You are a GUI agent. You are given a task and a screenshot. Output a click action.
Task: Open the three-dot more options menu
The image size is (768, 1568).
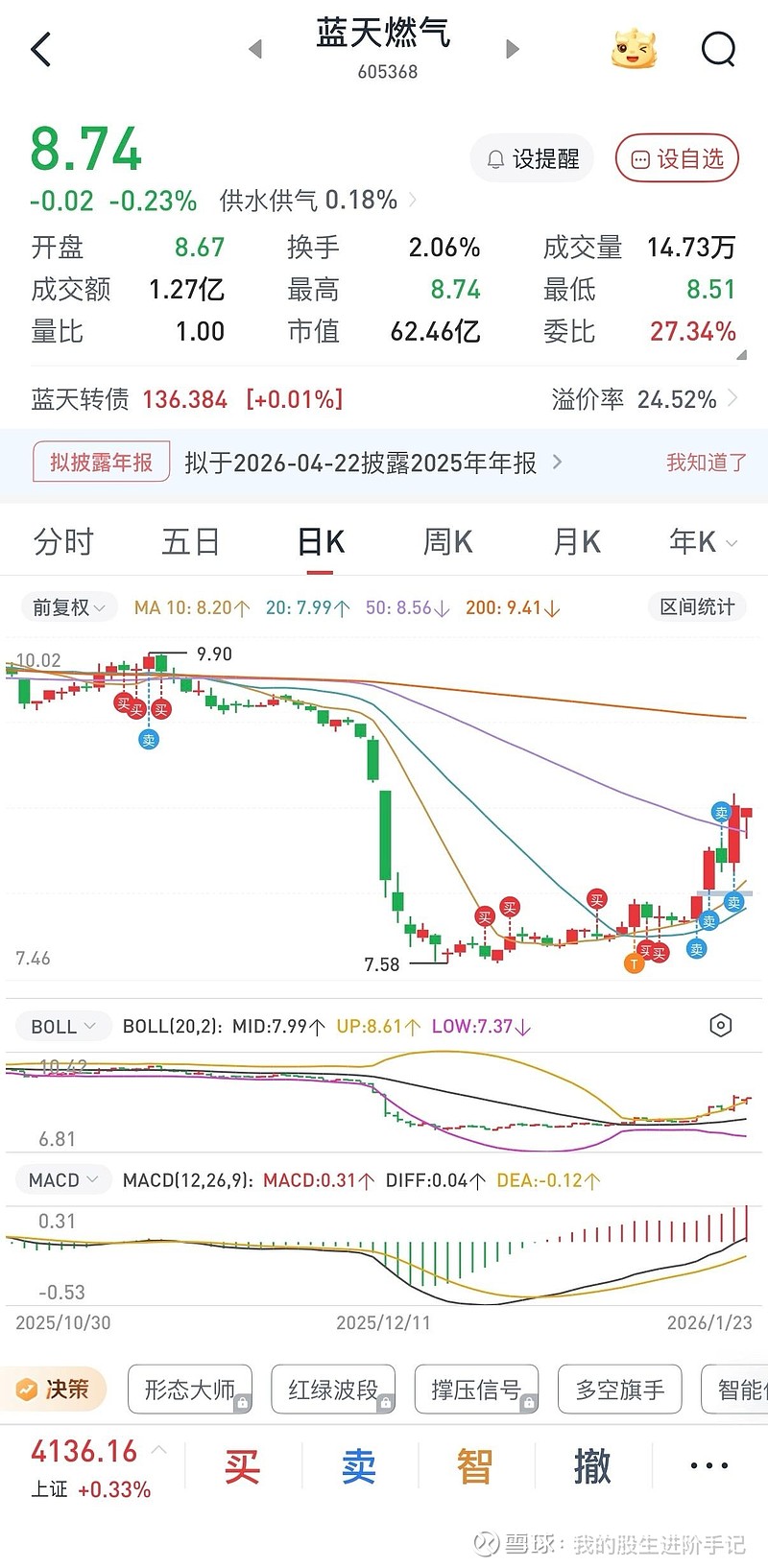(708, 1465)
